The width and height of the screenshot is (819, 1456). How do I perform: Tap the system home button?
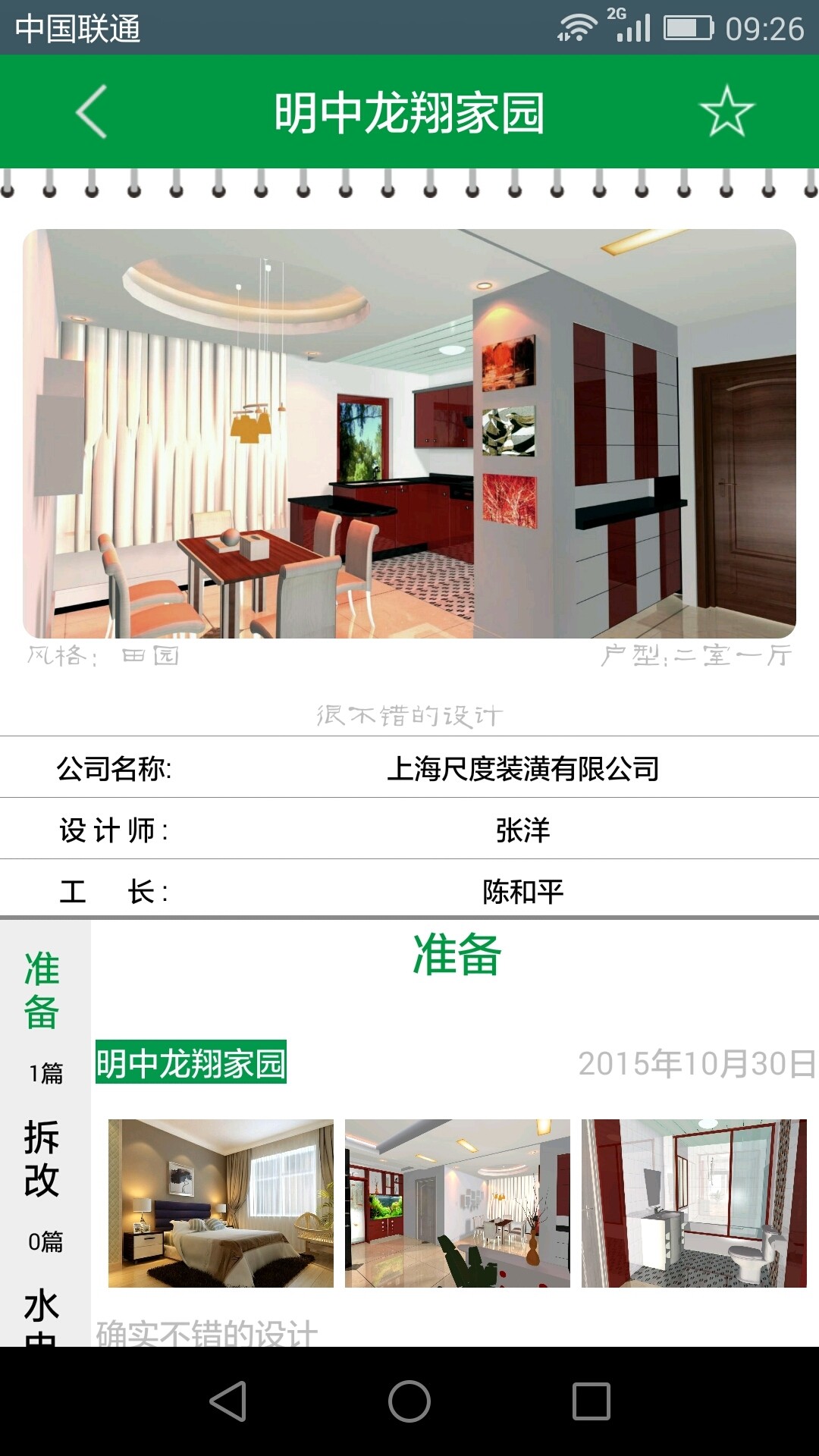409,1401
